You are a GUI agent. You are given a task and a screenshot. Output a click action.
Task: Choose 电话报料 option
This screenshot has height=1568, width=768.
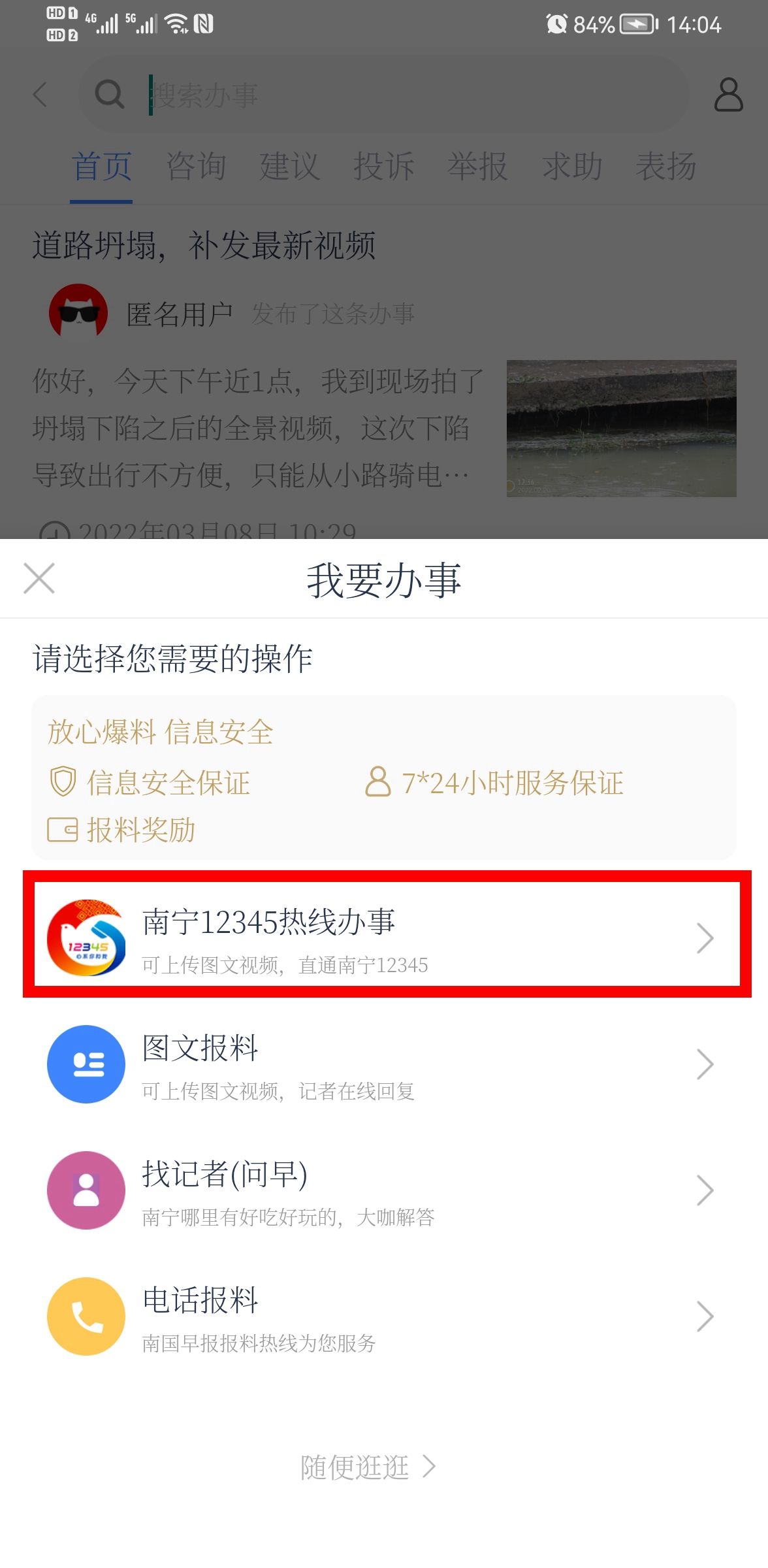pos(384,1316)
